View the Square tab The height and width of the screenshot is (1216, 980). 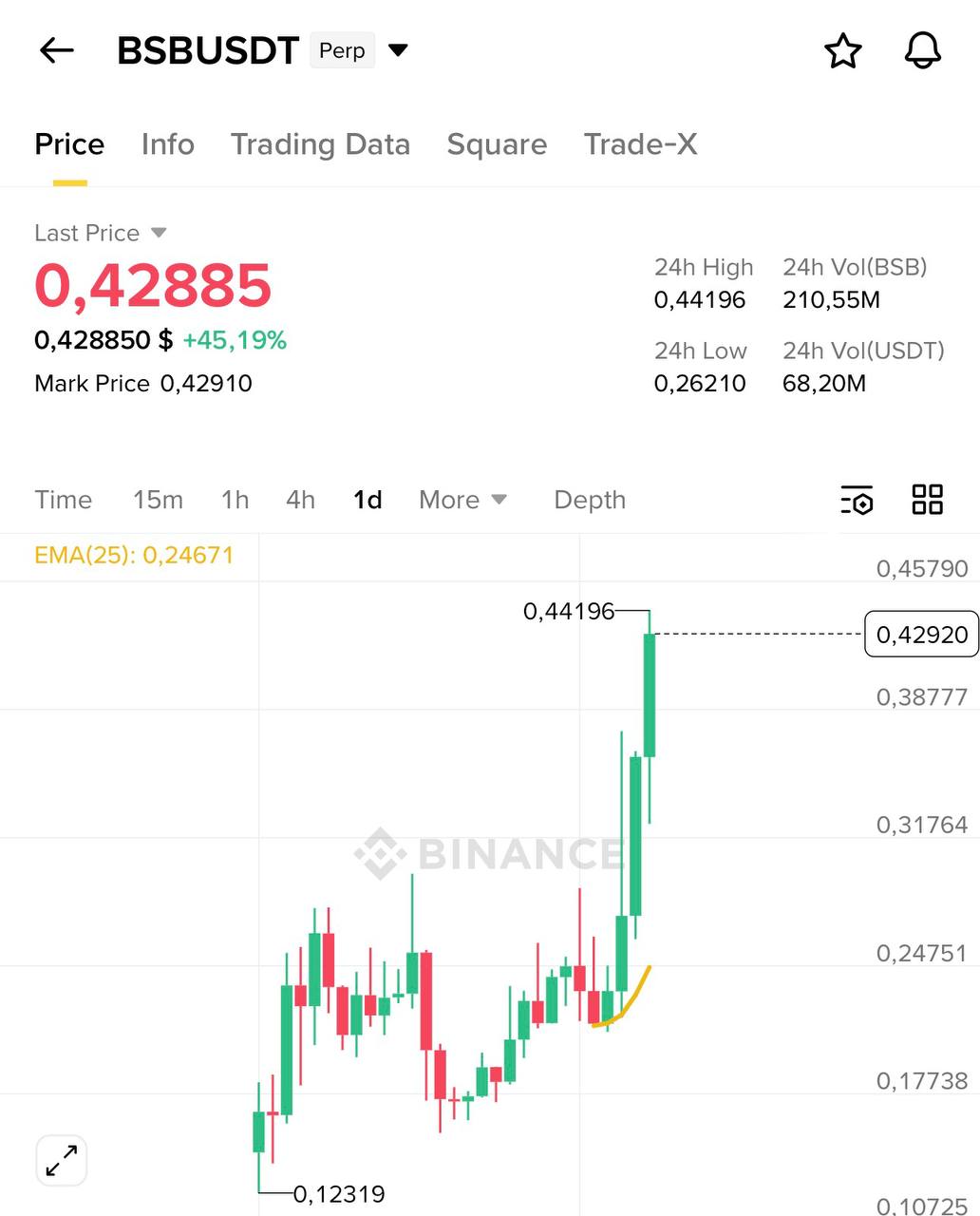pyautogui.click(x=497, y=144)
